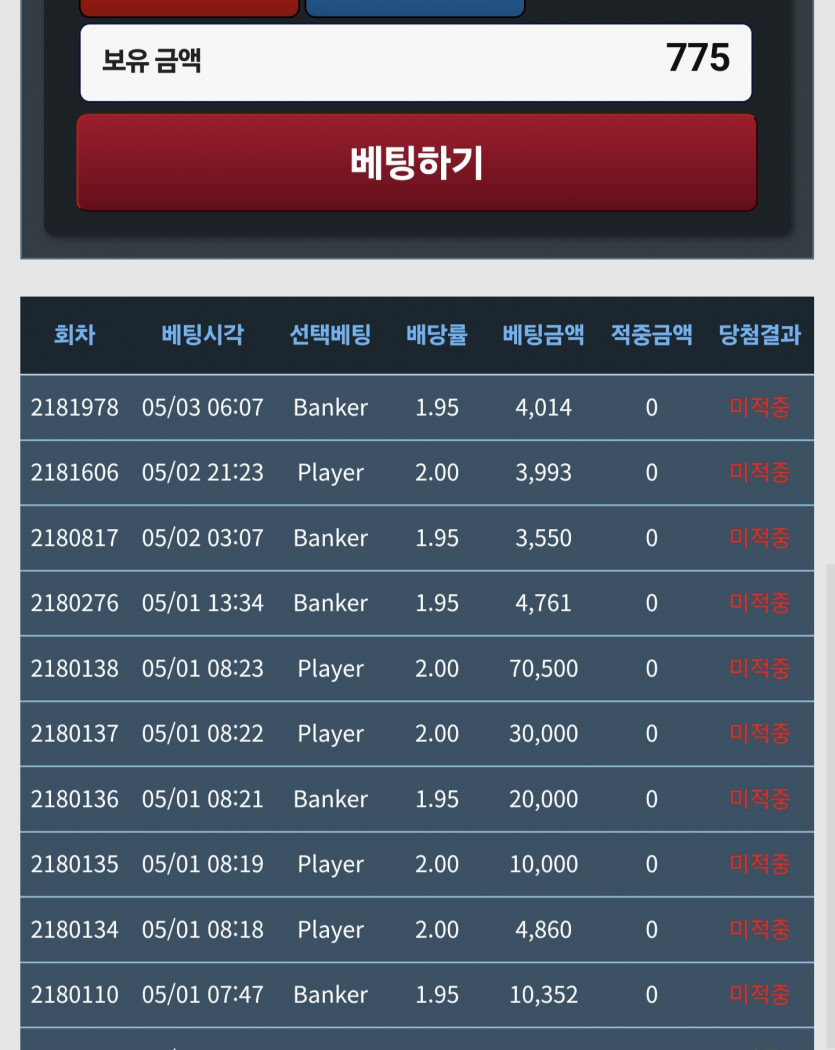The image size is (835, 1050).
Task: Select the red bet option button
Action: [189, 7]
